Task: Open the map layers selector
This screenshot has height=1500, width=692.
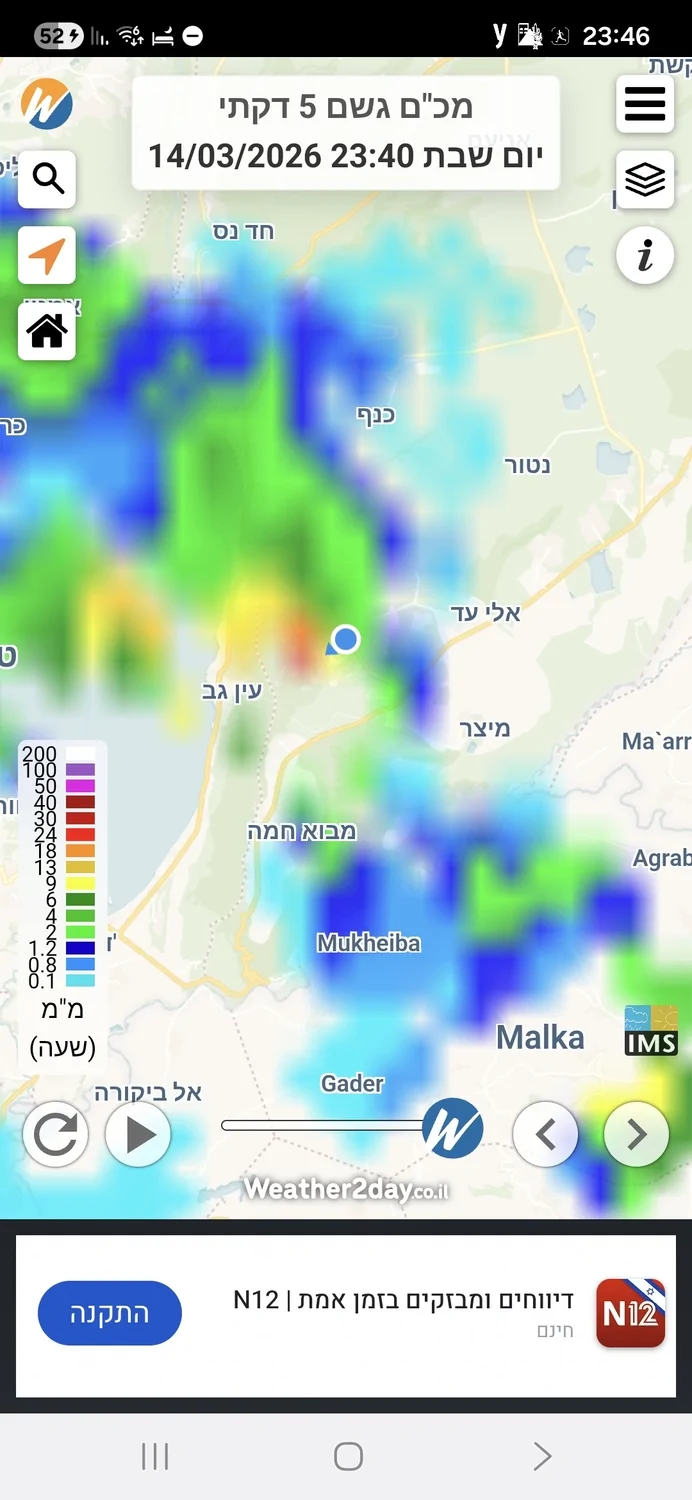Action: coord(644,180)
